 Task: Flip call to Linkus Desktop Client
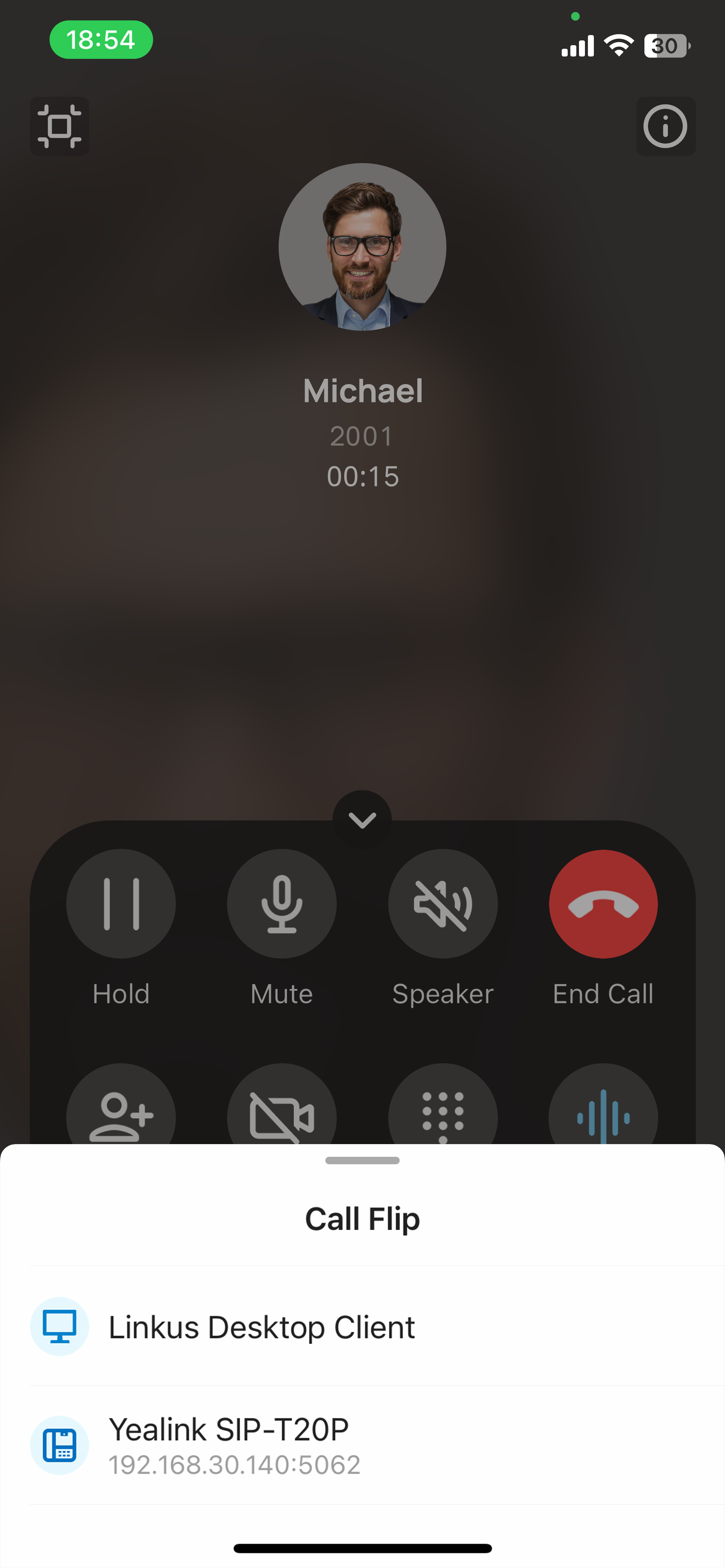[x=262, y=1328]
